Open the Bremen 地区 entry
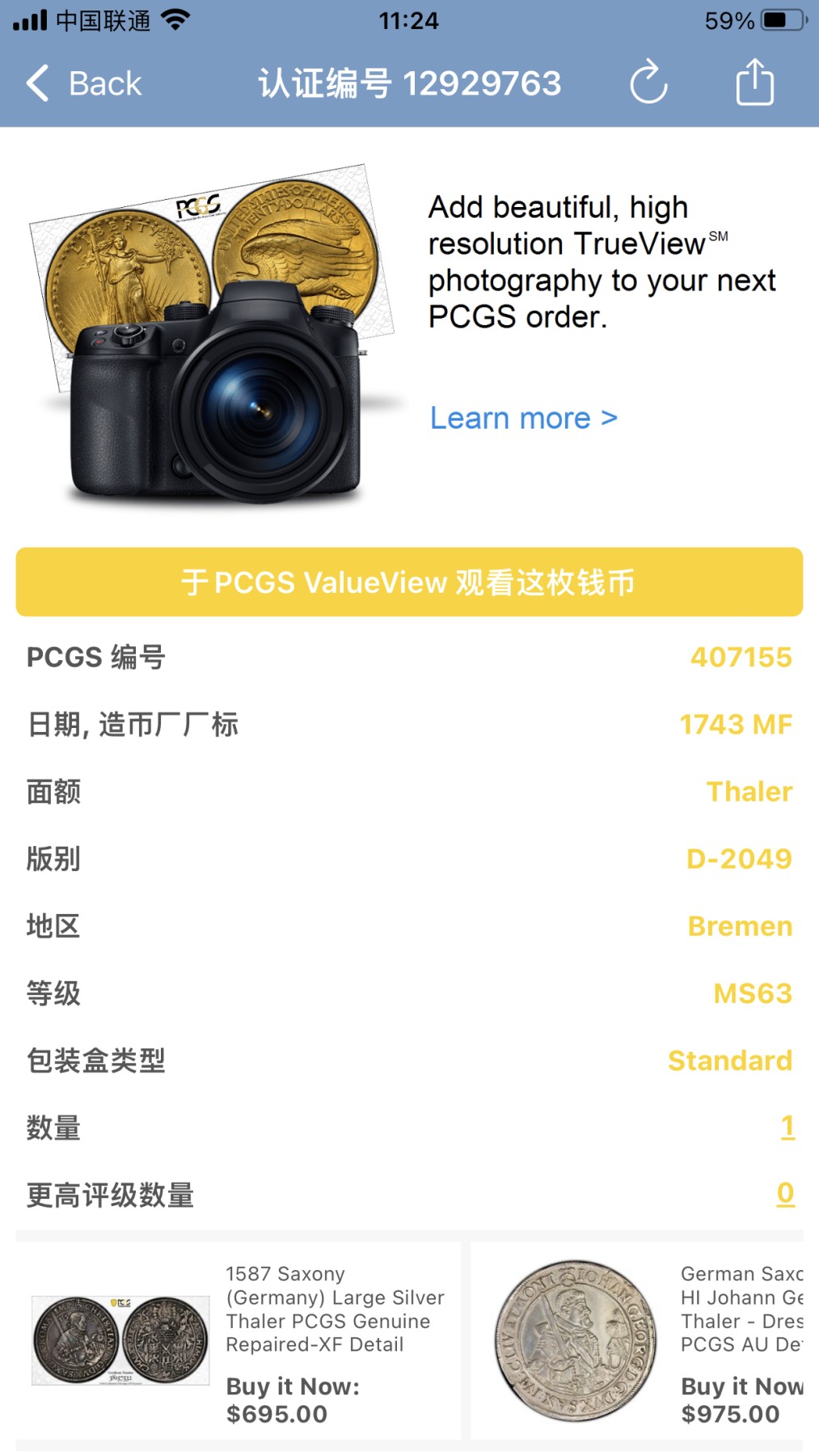This screenshot has width=819, height=1456. [740, 926]
